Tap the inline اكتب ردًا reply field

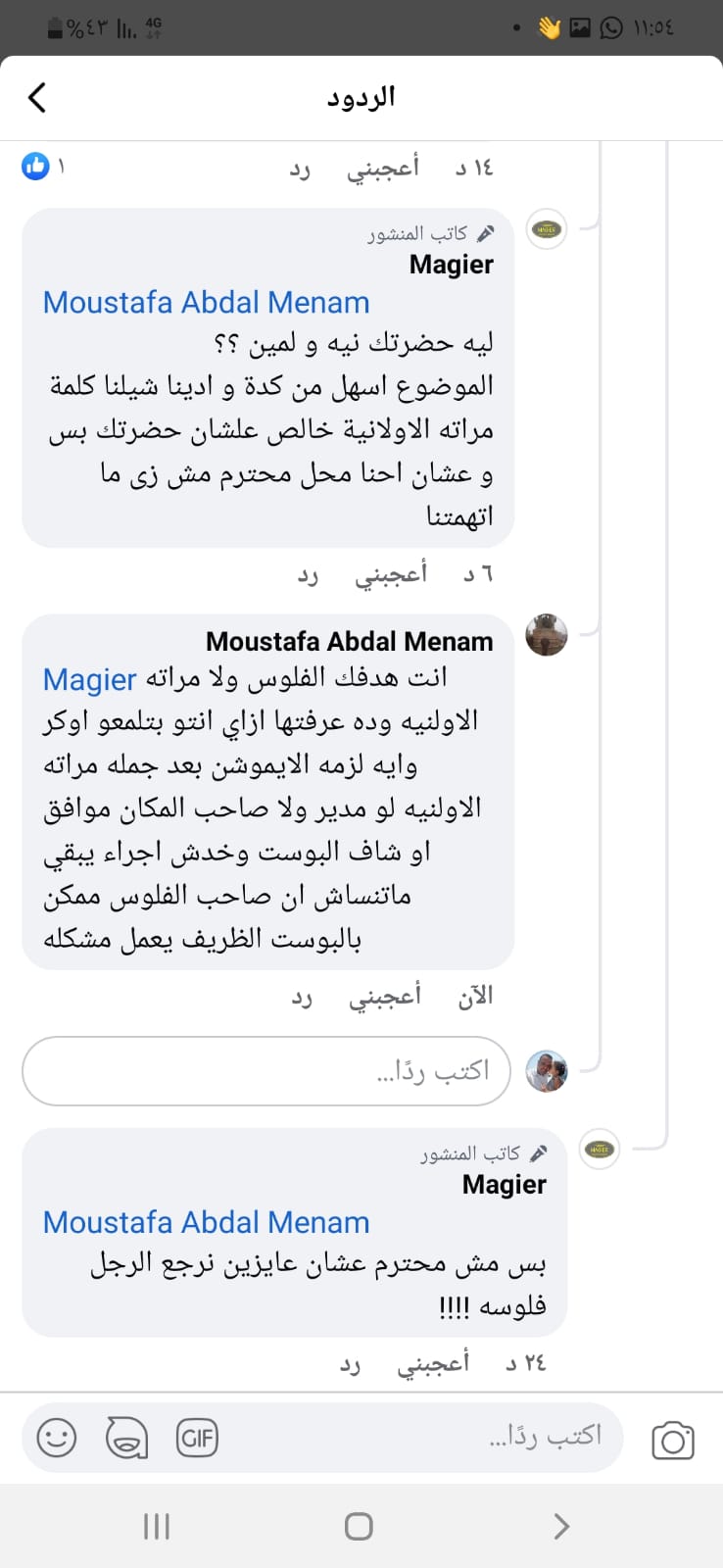click(265, 1071)
